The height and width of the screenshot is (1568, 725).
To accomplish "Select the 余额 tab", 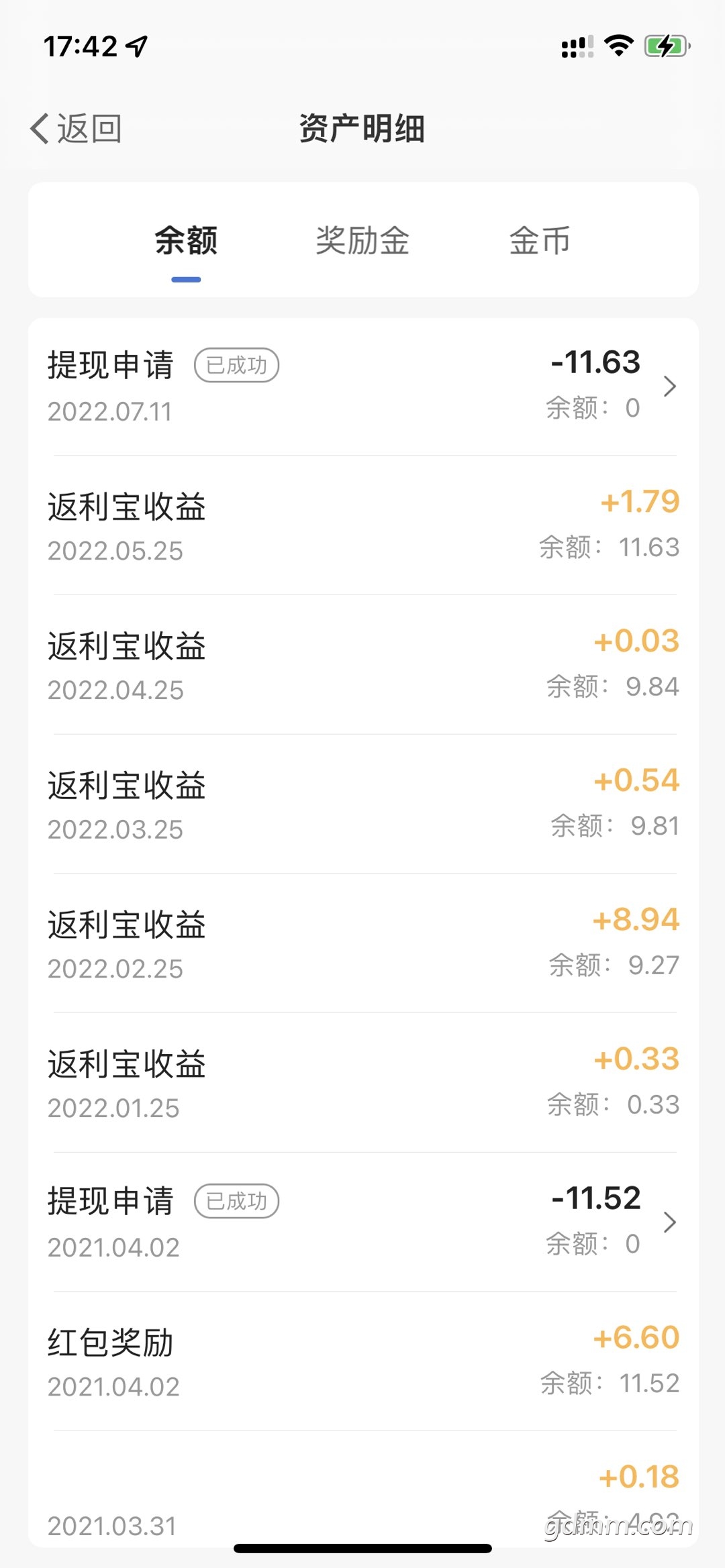I will click(186, 240).
